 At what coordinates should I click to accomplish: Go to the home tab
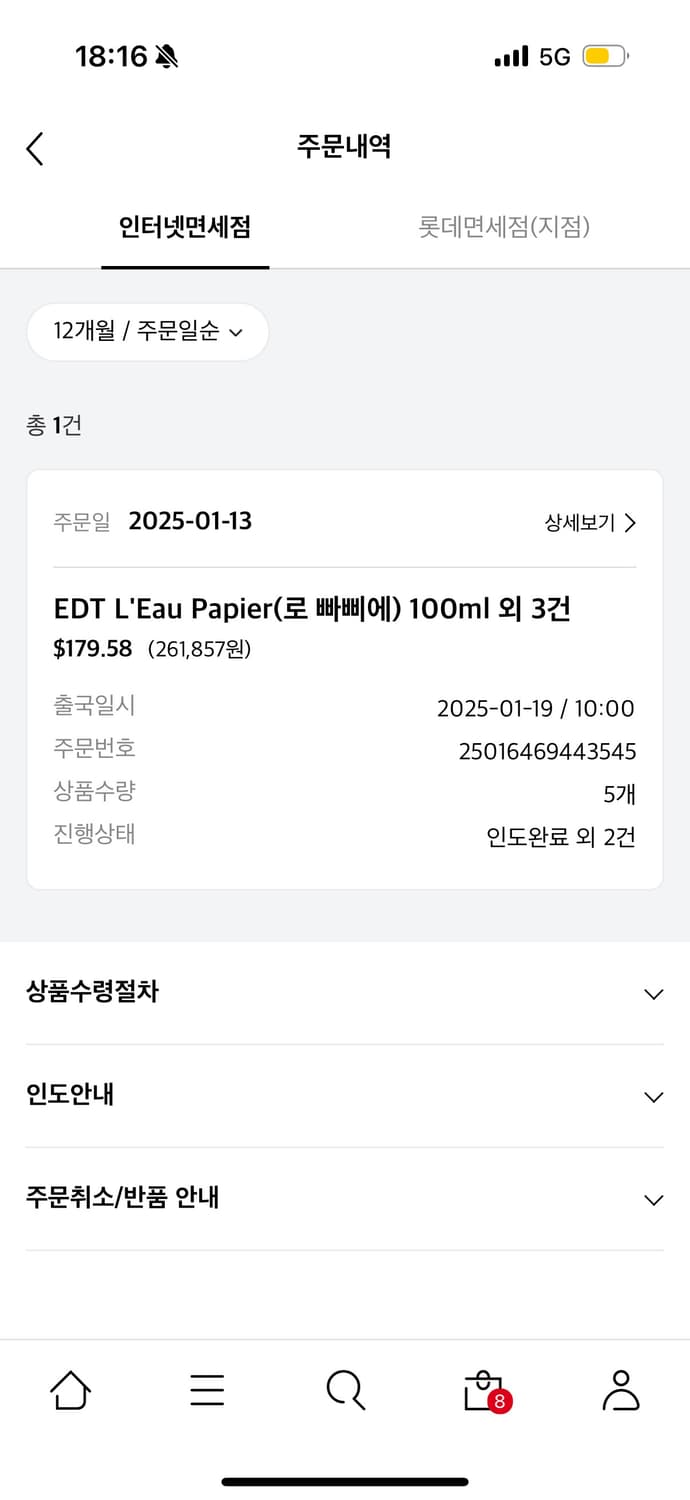click(70, 1390)
